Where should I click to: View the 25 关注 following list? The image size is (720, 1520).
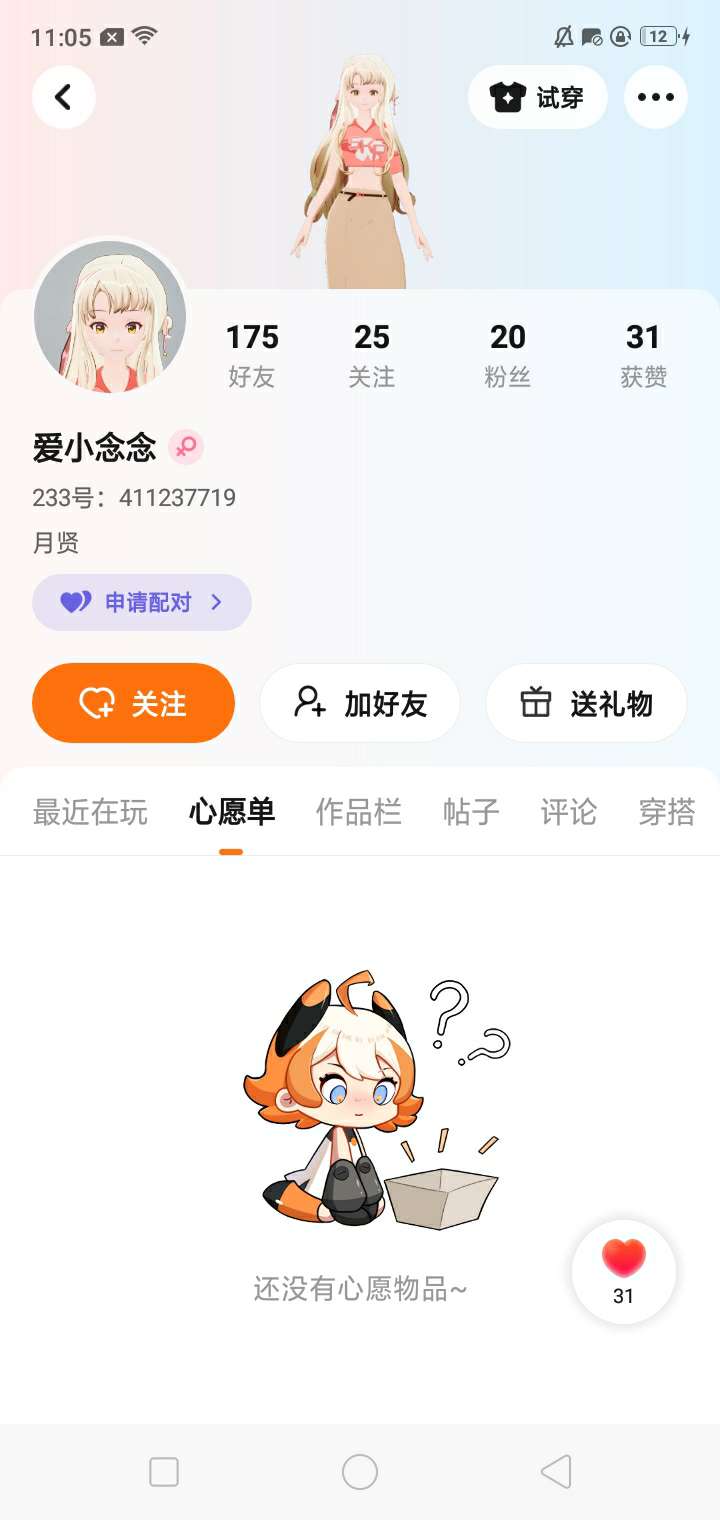tap(372, 355)
